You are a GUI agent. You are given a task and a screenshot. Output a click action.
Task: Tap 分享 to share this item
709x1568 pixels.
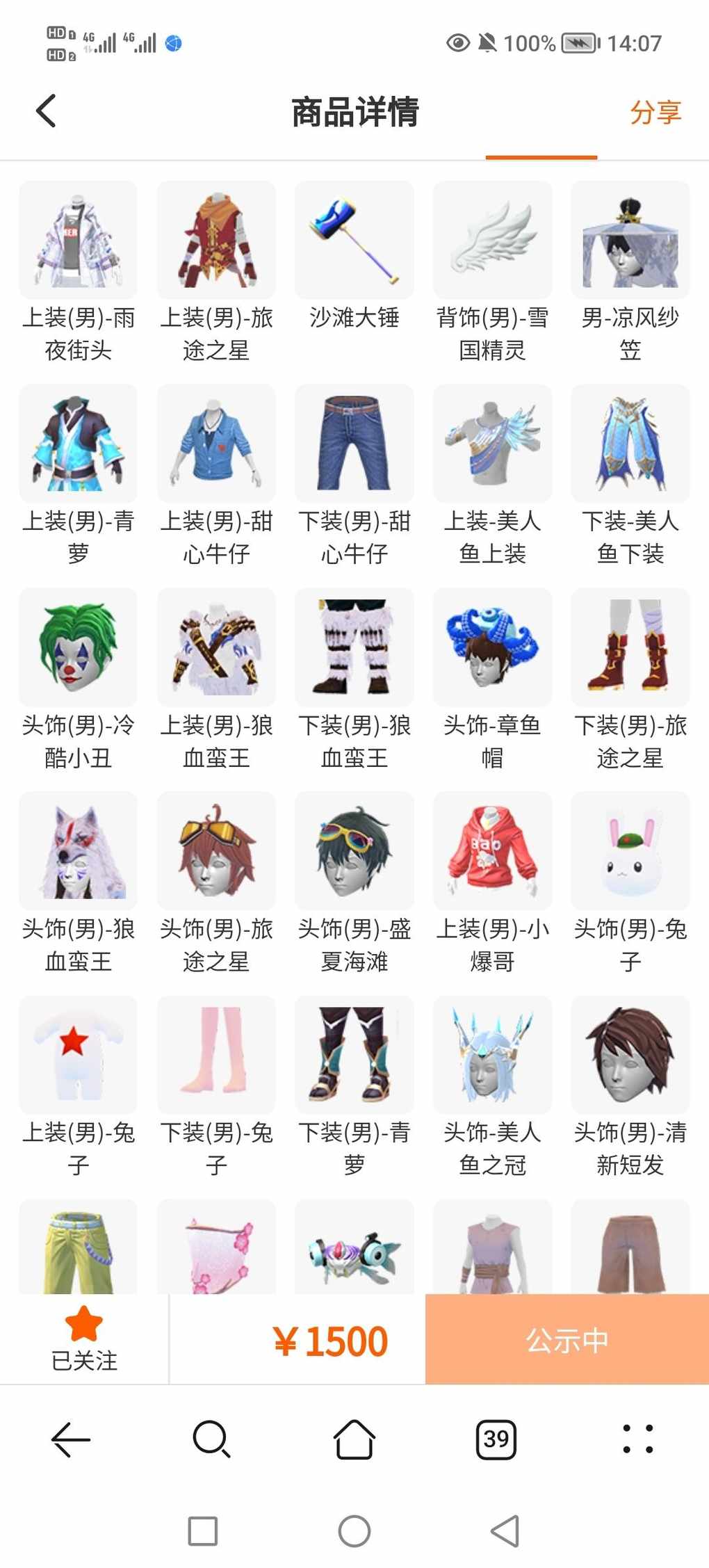click(655, 112)
